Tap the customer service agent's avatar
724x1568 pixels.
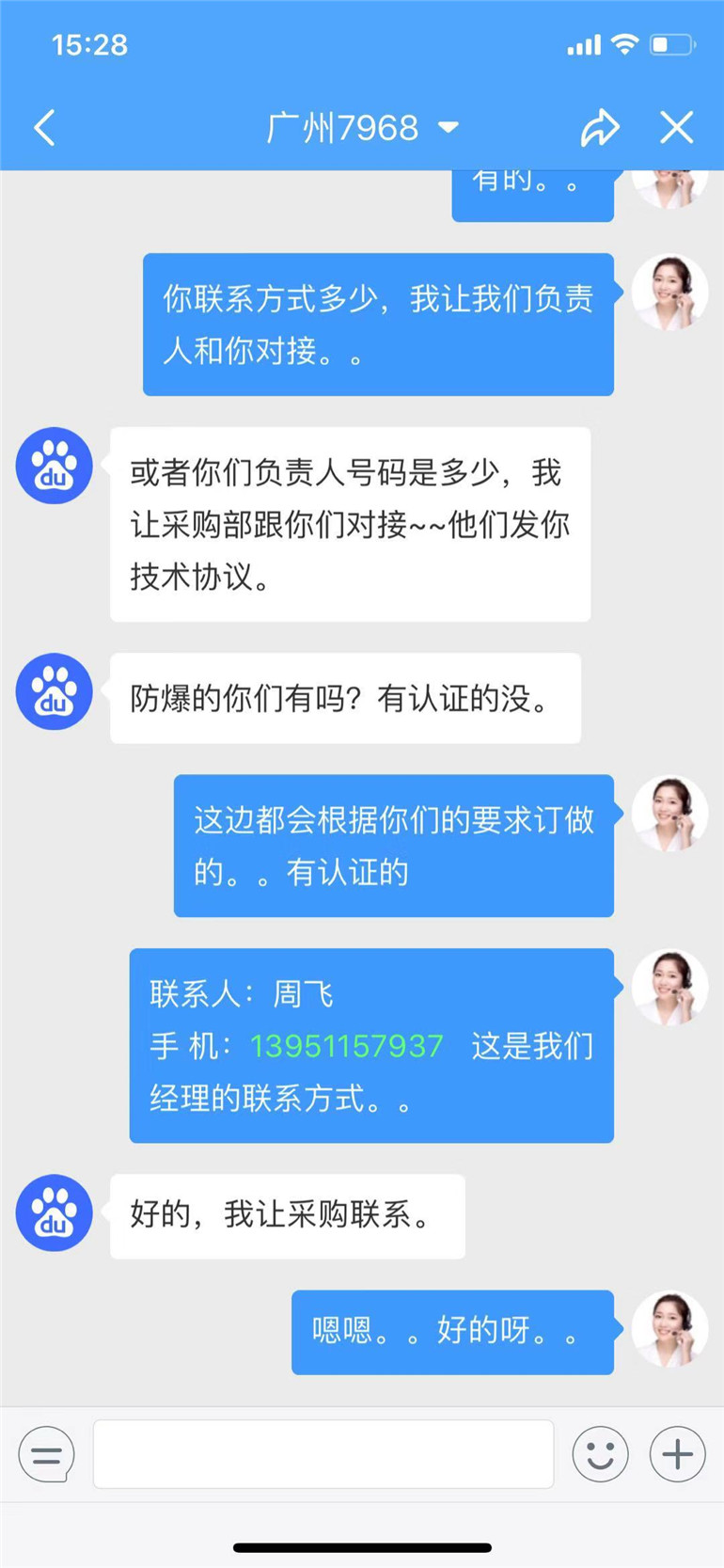point(669,987)
